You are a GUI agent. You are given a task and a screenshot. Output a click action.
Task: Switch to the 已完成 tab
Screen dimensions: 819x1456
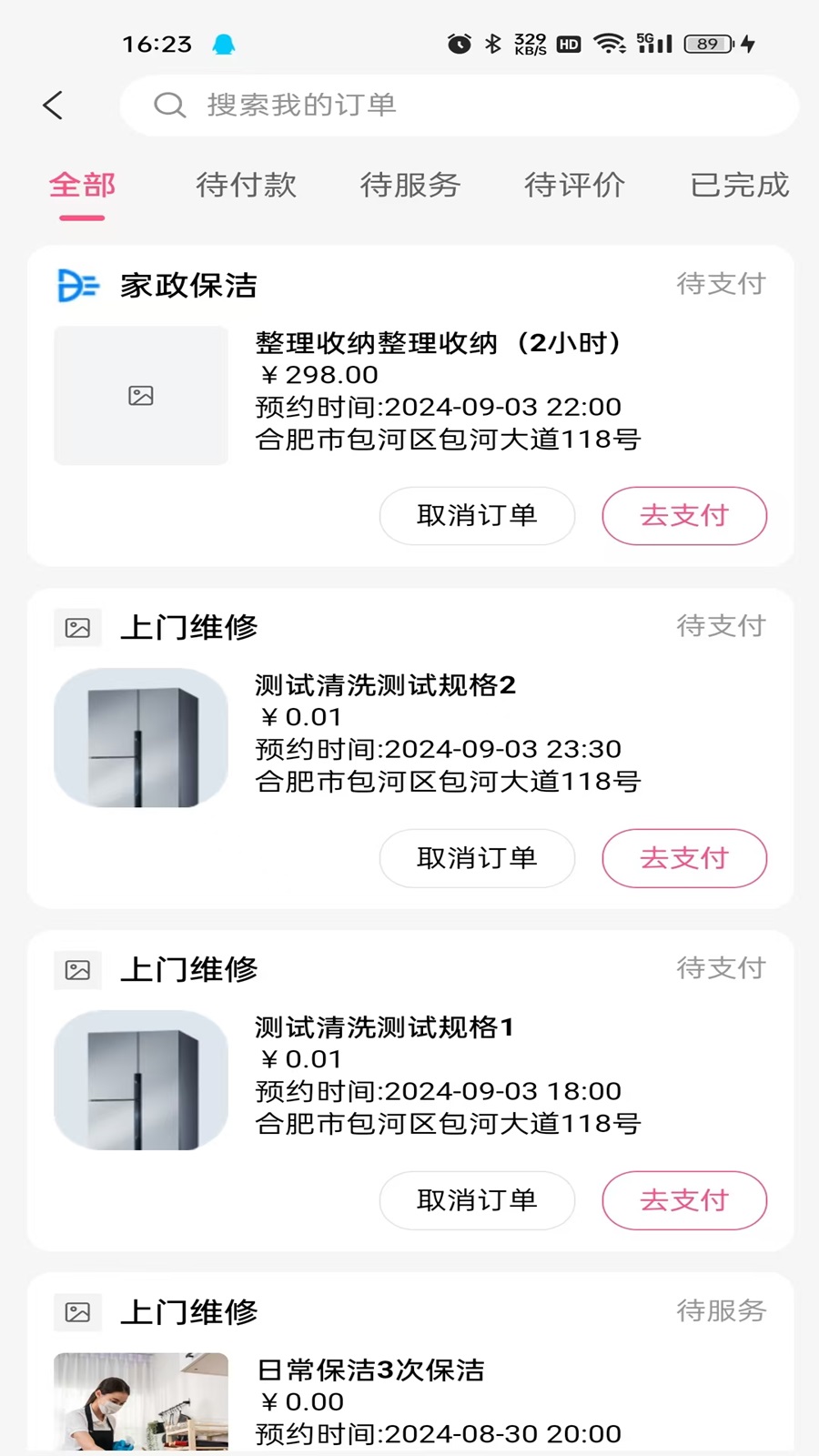[x=739, y=186]
